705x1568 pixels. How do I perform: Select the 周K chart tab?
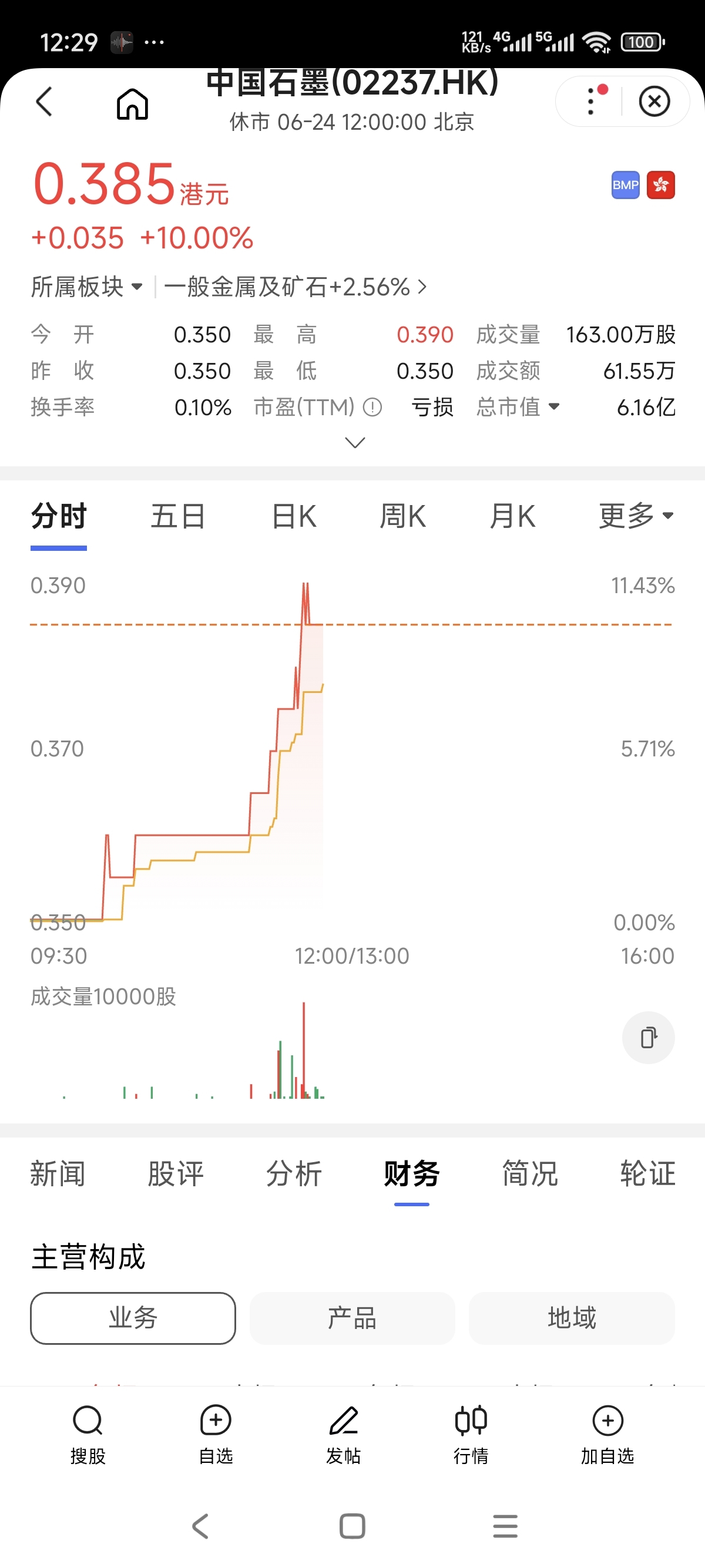point(402,516)
